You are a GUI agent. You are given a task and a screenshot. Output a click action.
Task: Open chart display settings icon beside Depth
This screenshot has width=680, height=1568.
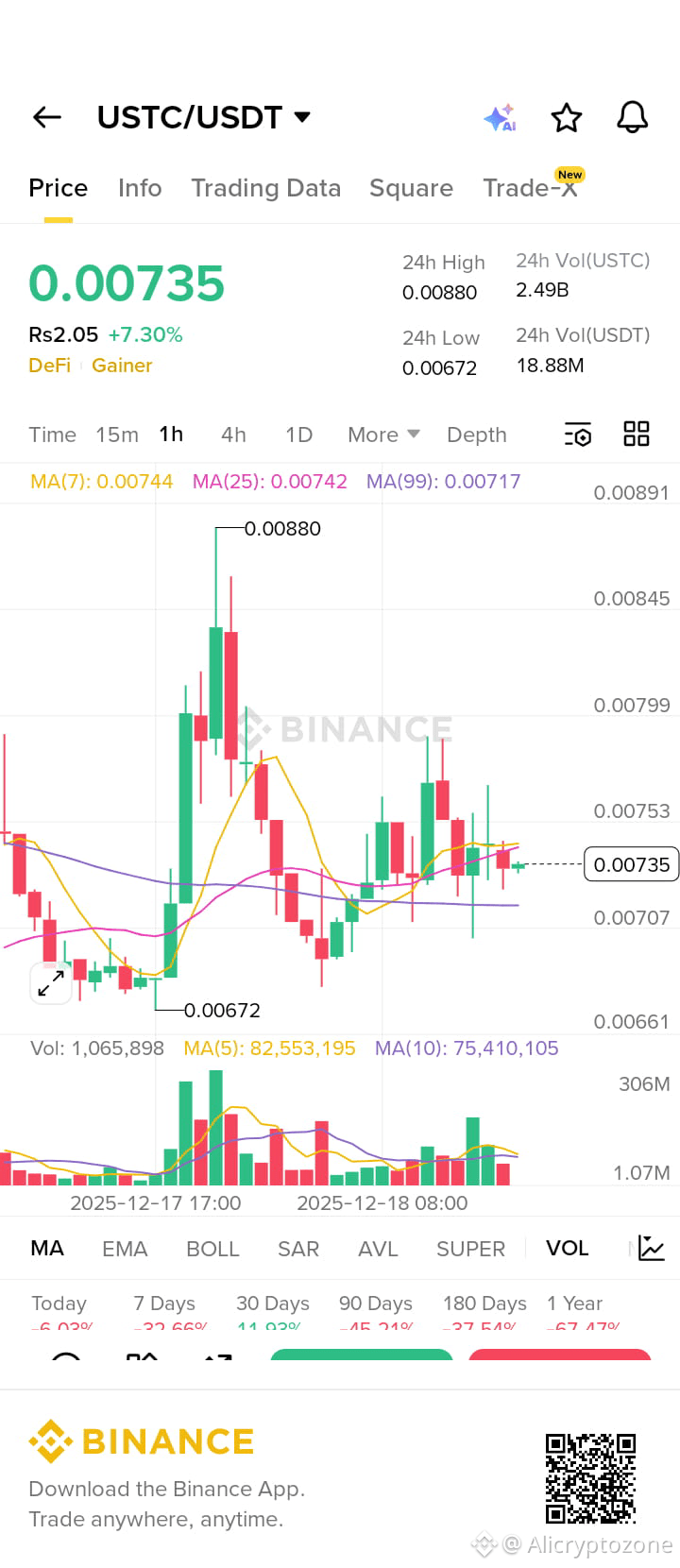577,435
